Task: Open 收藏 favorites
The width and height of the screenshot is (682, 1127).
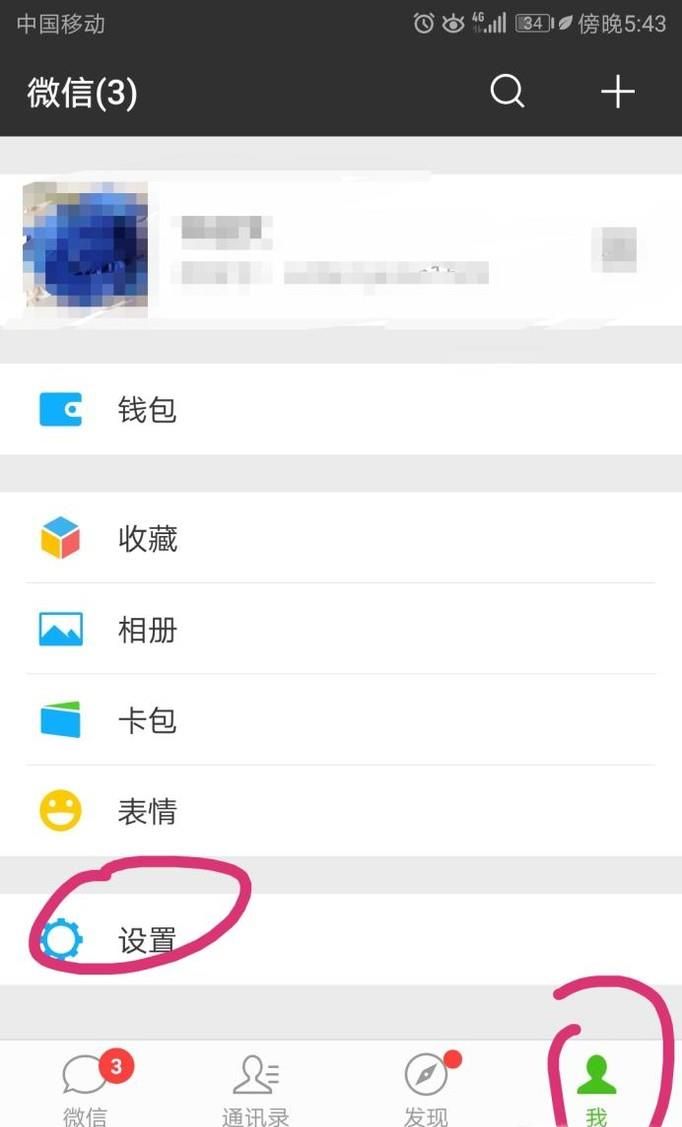Action: [340, 540]
